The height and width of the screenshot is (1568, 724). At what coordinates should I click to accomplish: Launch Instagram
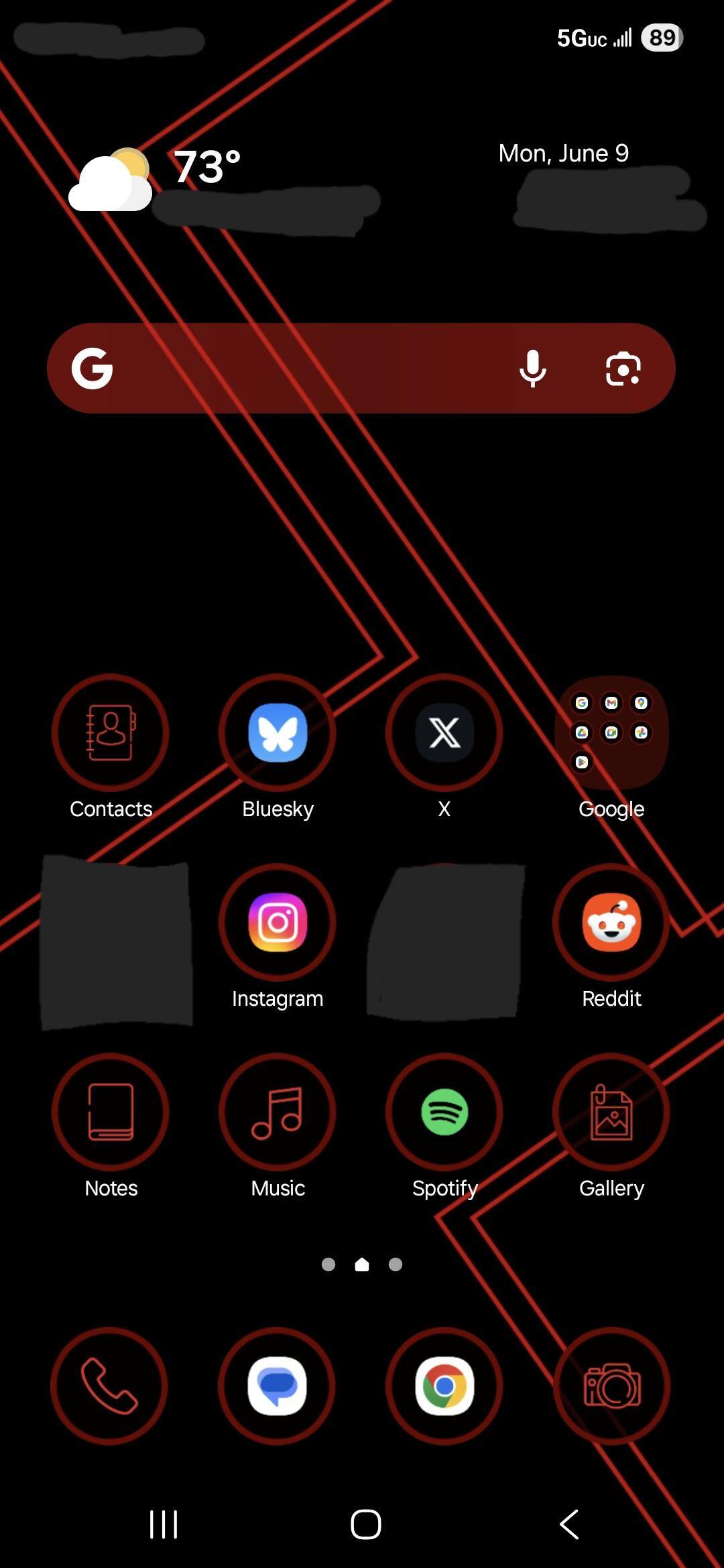278,922
